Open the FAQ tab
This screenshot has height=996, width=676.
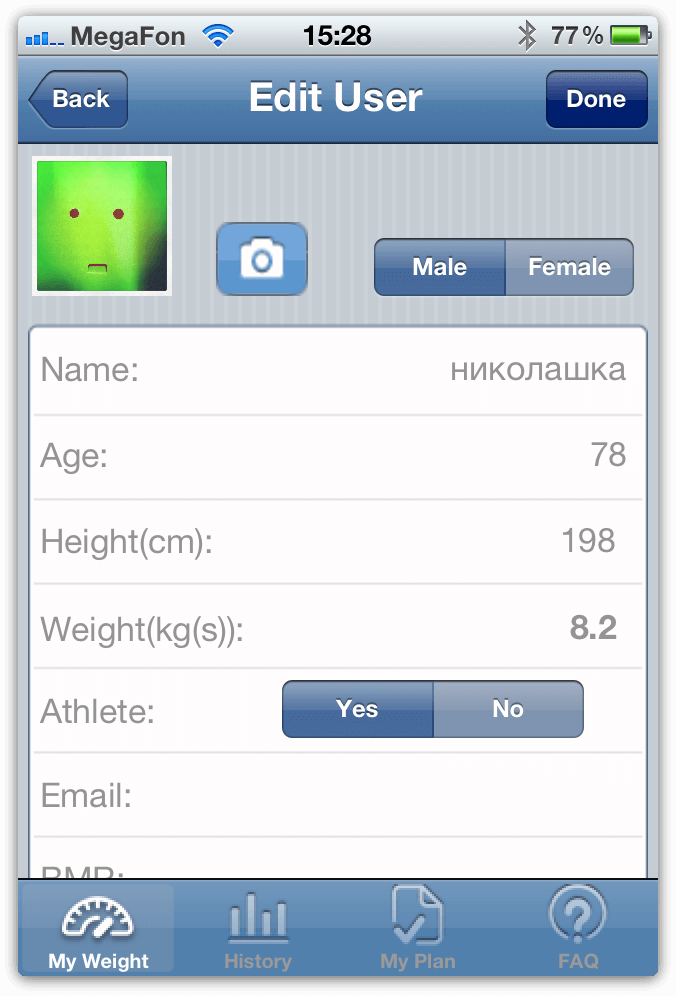point(578,932)
